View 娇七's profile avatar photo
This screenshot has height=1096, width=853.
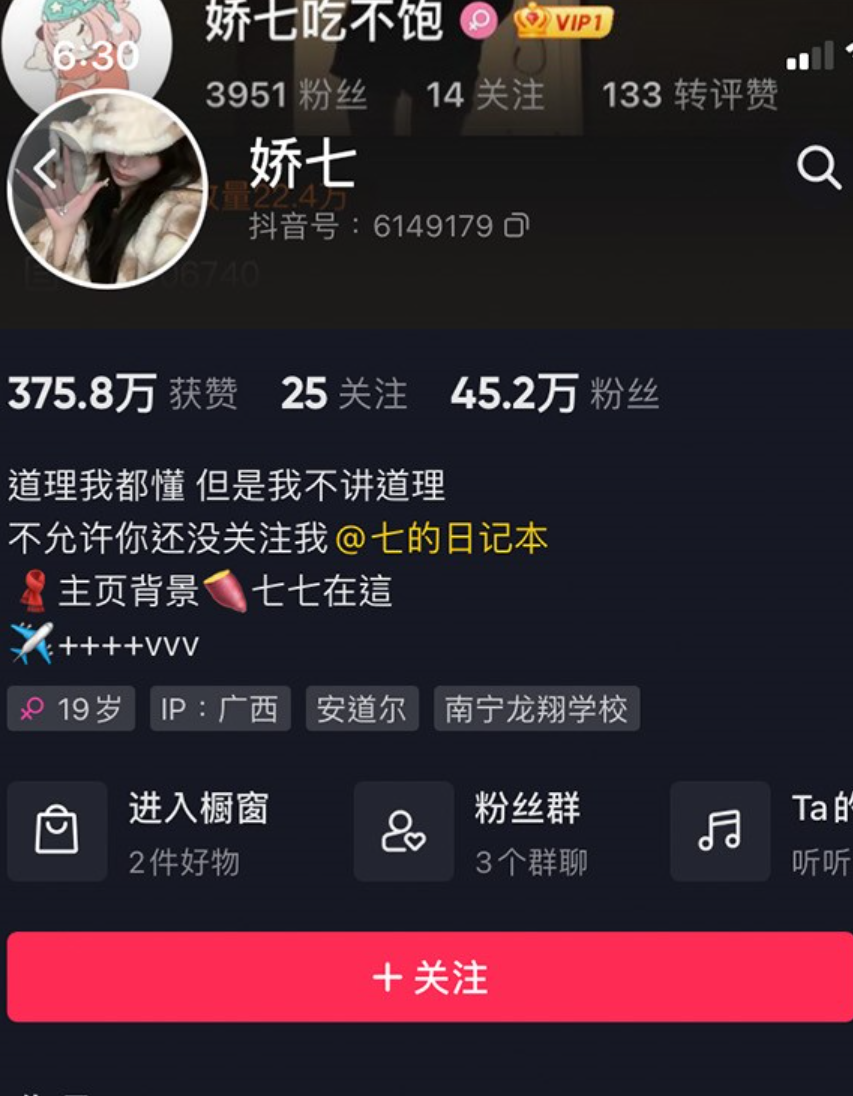110,190
